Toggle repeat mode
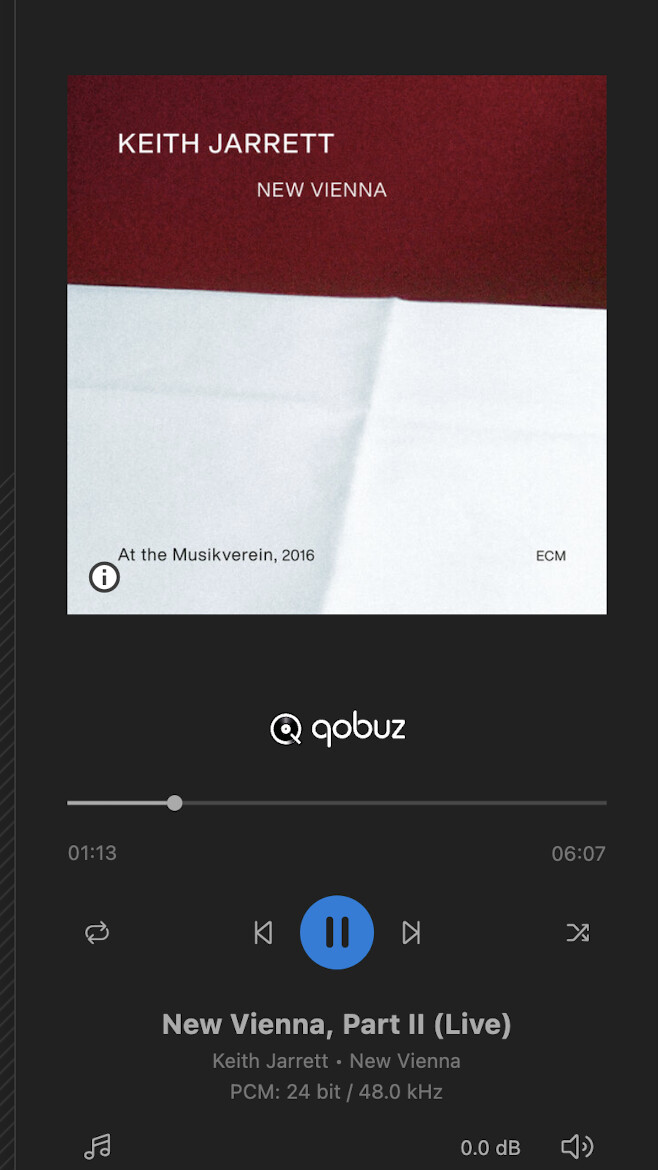The height and width of the screenshot is (1170, 658). tap(97, 933)
